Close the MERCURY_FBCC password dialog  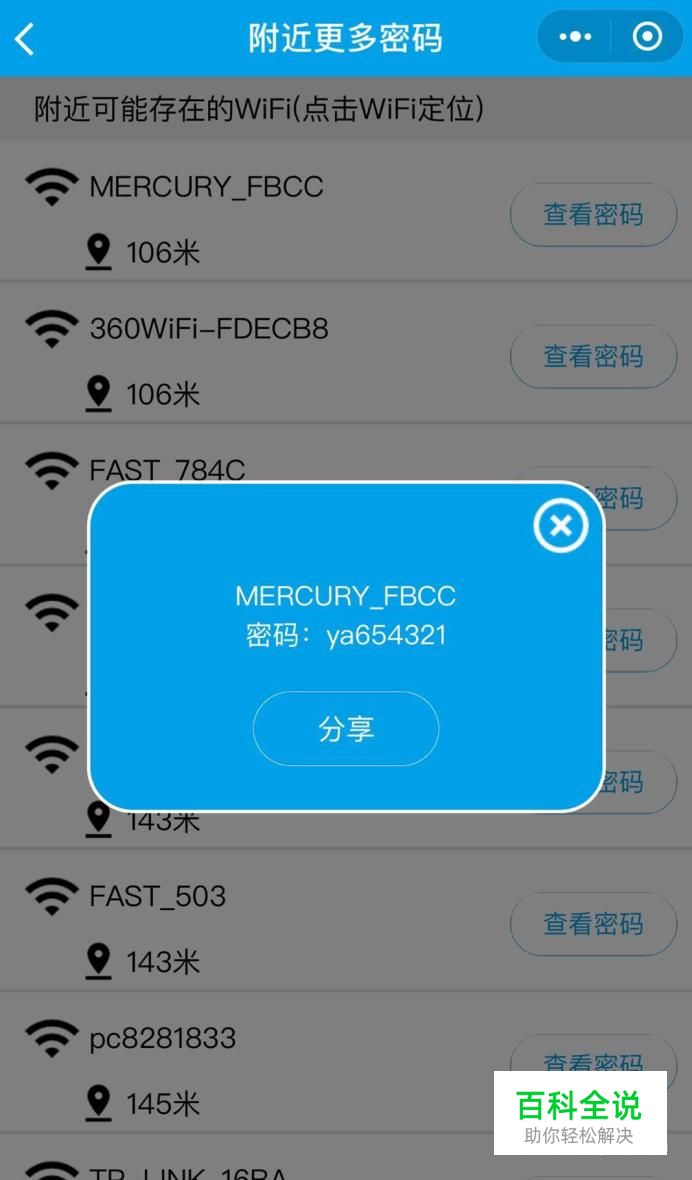pyautogui.click(x=560, y=525)
